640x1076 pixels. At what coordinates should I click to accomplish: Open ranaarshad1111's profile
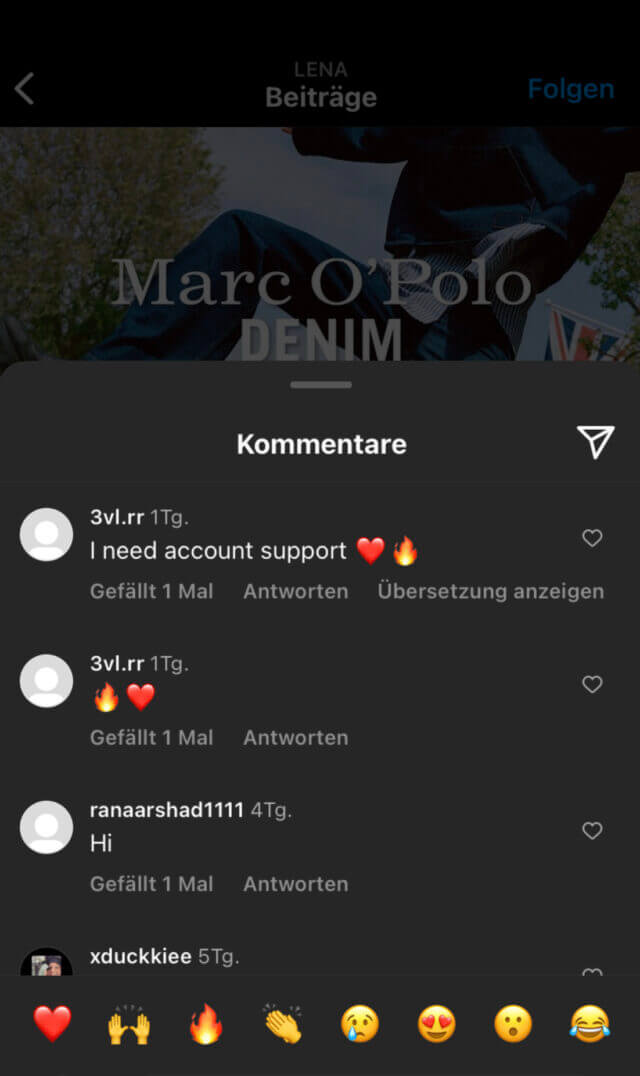(167, 810)
